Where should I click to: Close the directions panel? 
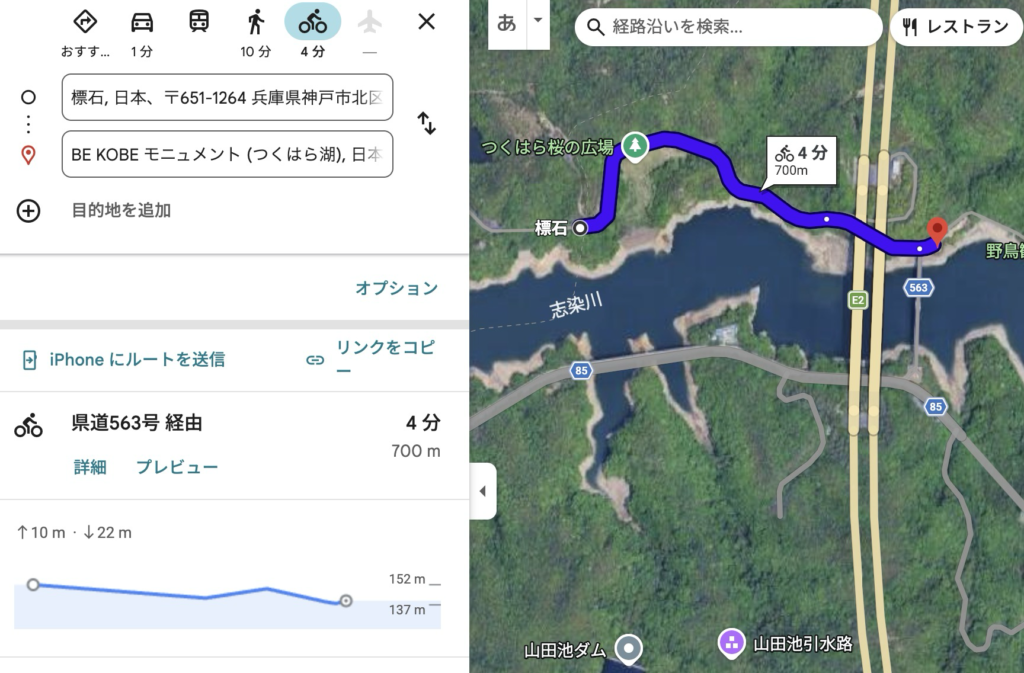pos(427,21)
